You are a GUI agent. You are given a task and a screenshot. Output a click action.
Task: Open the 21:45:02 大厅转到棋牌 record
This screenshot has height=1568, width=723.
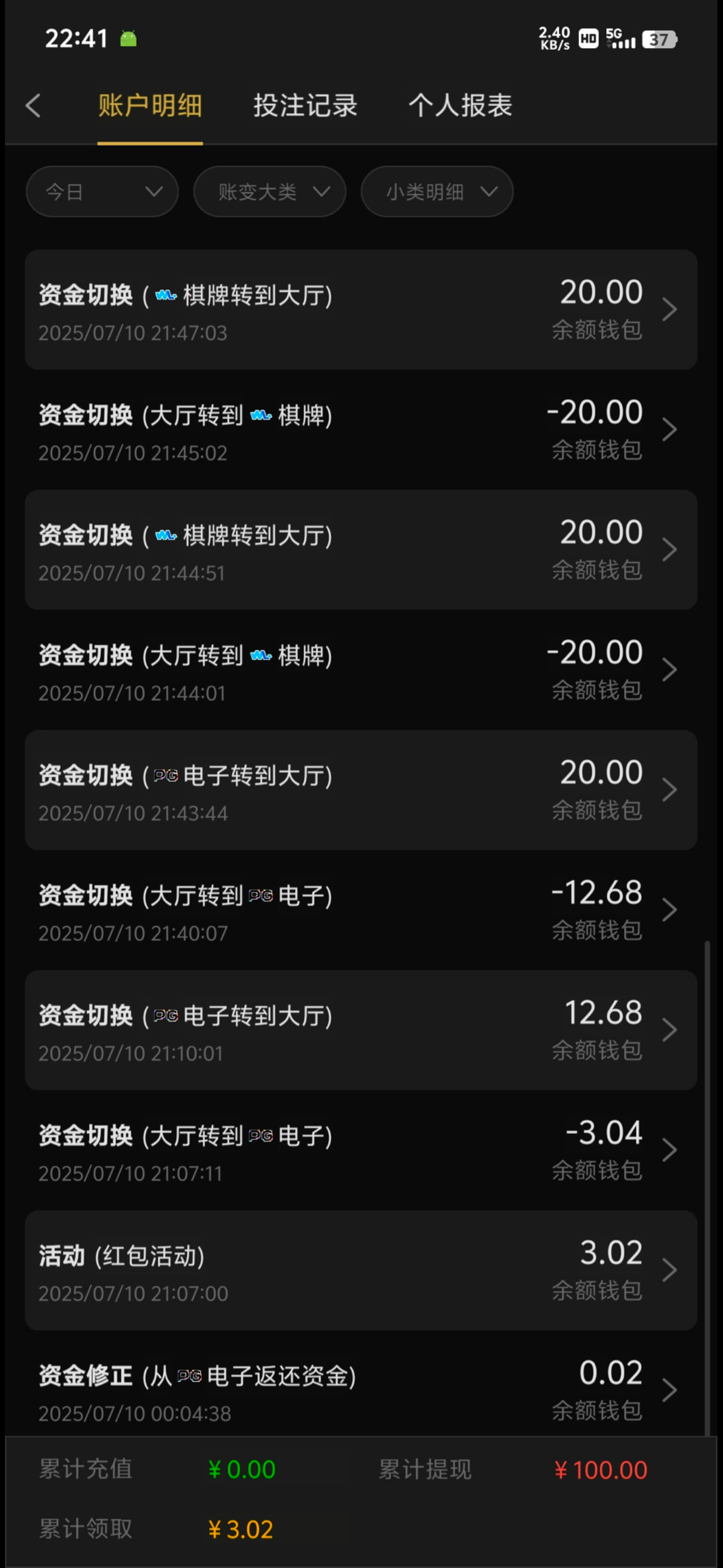(x=360, y=430)
